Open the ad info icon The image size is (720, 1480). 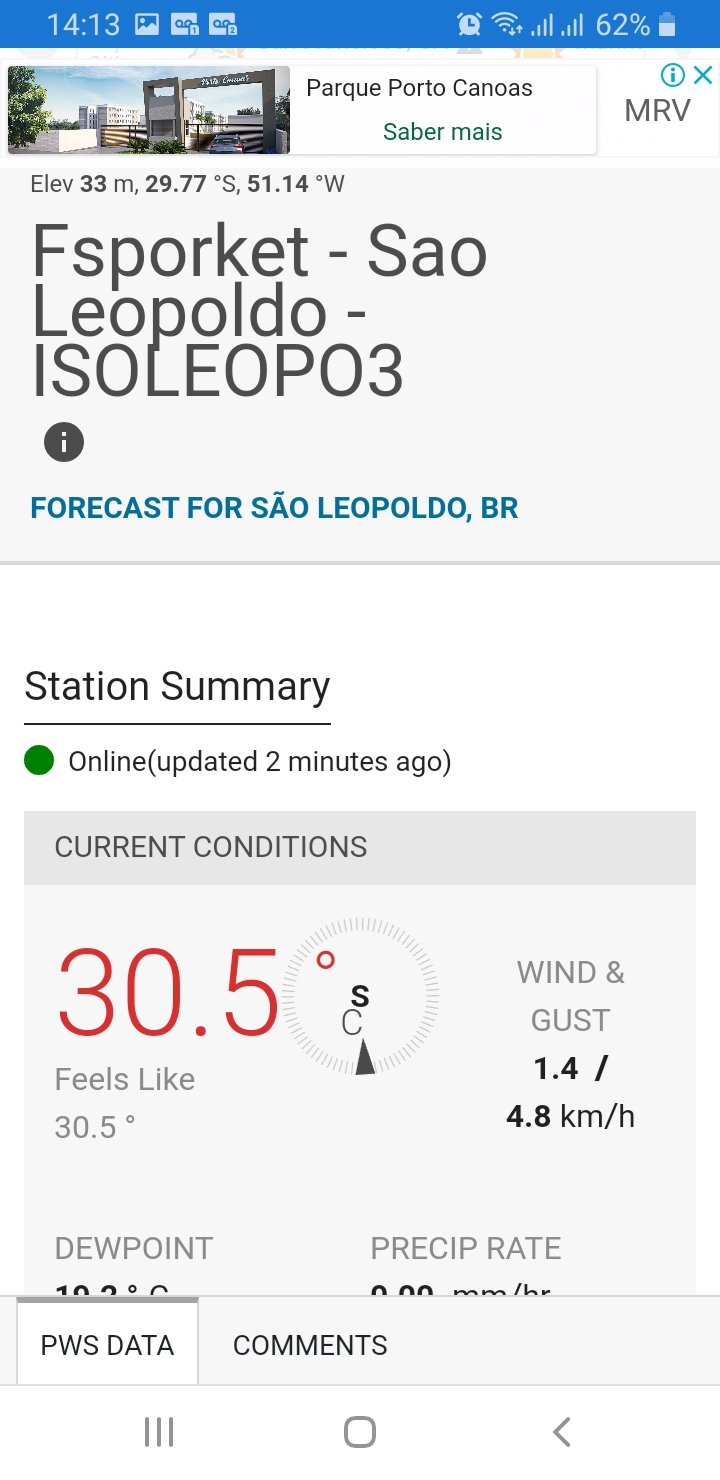pos(673,75)
